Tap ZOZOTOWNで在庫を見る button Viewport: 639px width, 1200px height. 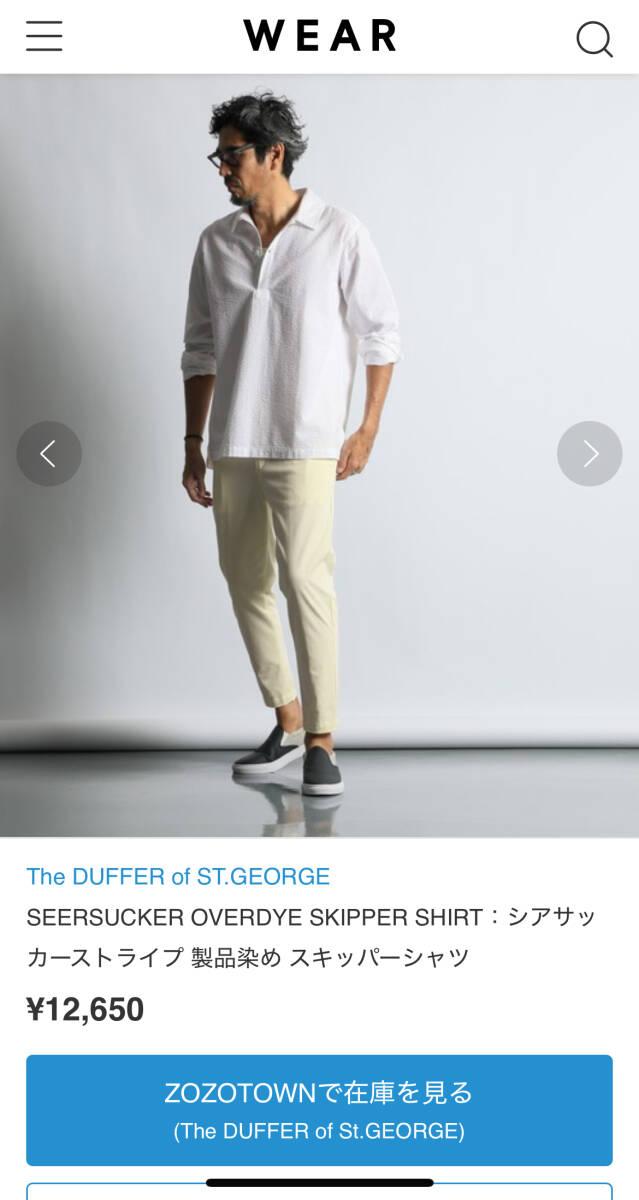319,1109
